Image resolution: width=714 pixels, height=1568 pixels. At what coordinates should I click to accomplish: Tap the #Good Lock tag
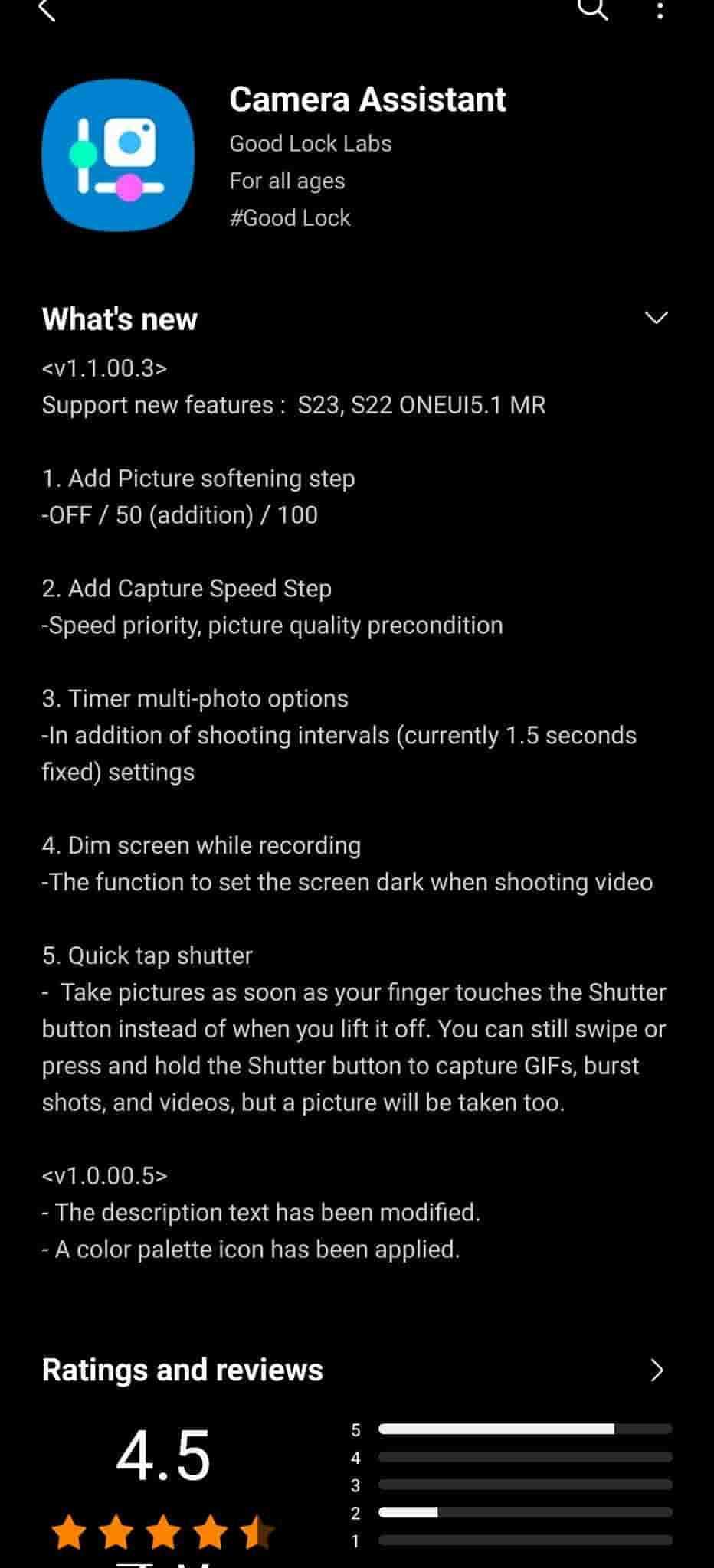tap(290, 218)
